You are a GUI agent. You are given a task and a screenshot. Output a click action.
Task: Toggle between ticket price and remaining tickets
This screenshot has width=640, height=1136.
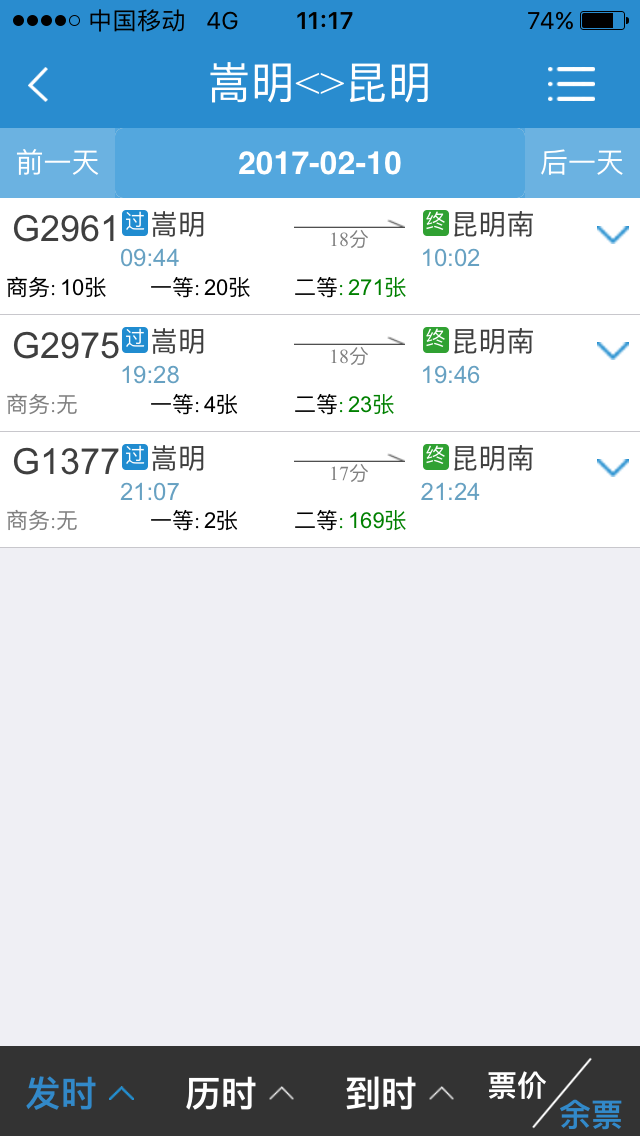click(x=555, y=1094)
